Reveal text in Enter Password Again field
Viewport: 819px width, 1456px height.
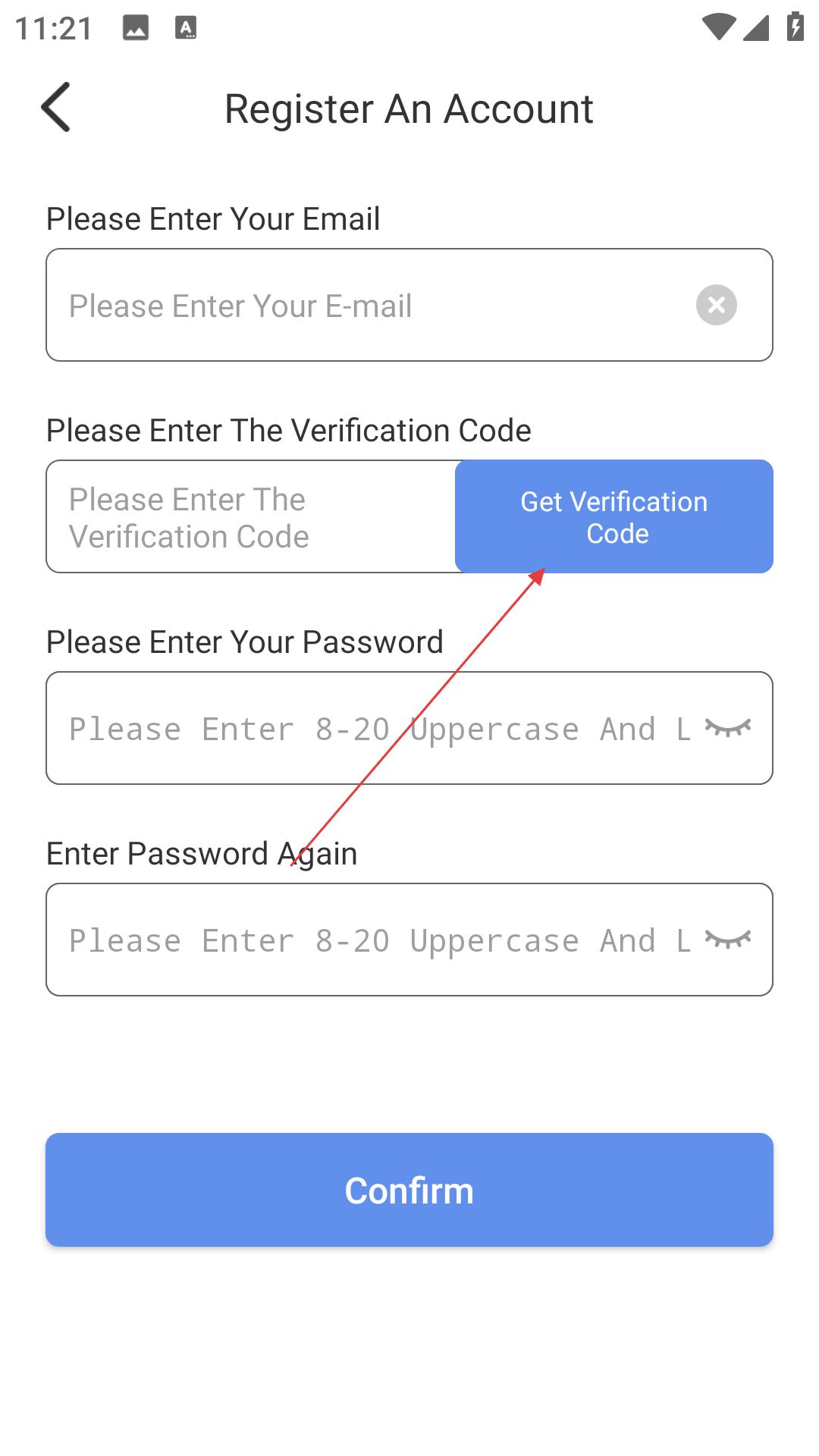[x=728, y=940]
